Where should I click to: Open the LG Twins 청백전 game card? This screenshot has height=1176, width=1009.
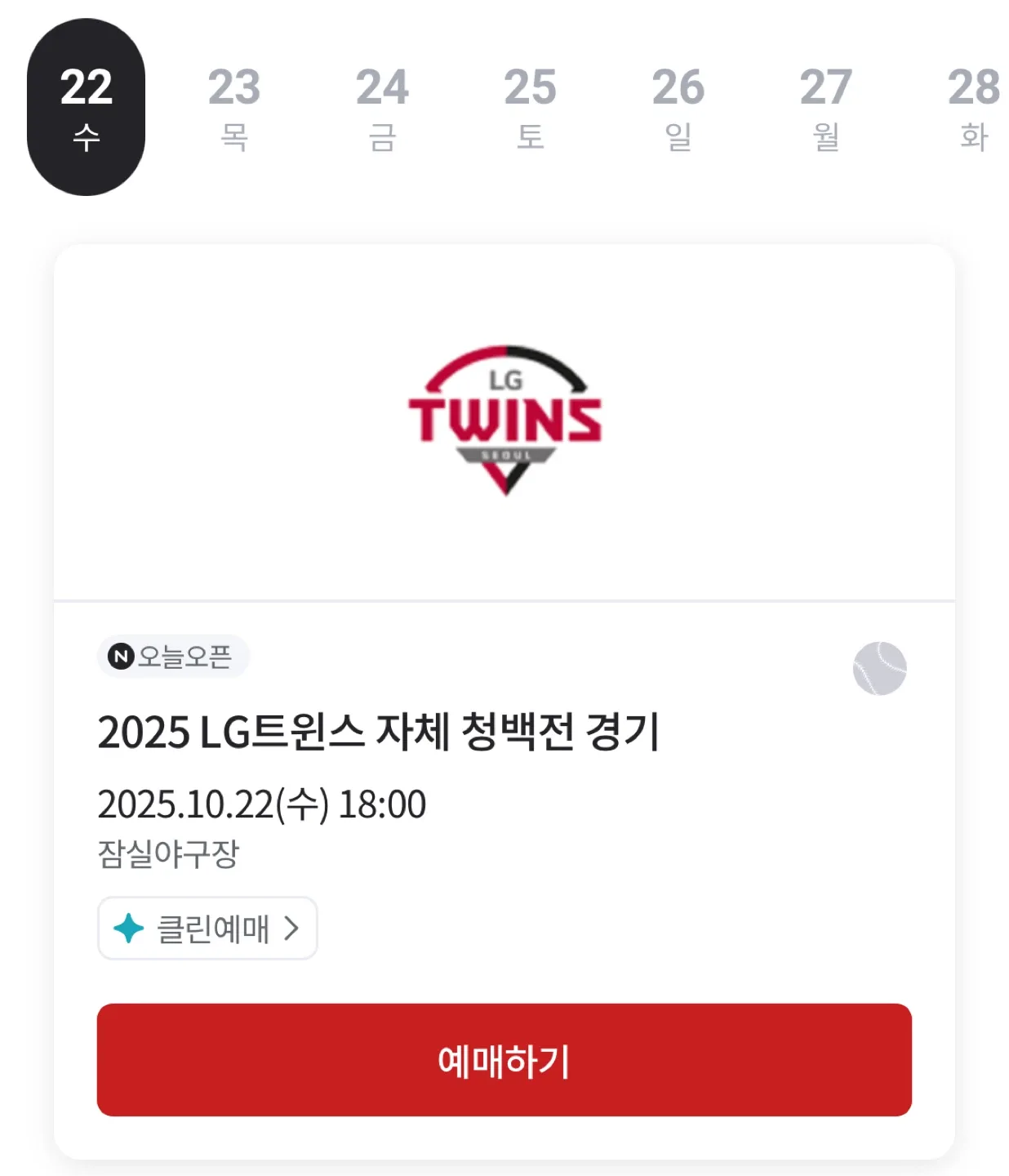pos(379,732)
